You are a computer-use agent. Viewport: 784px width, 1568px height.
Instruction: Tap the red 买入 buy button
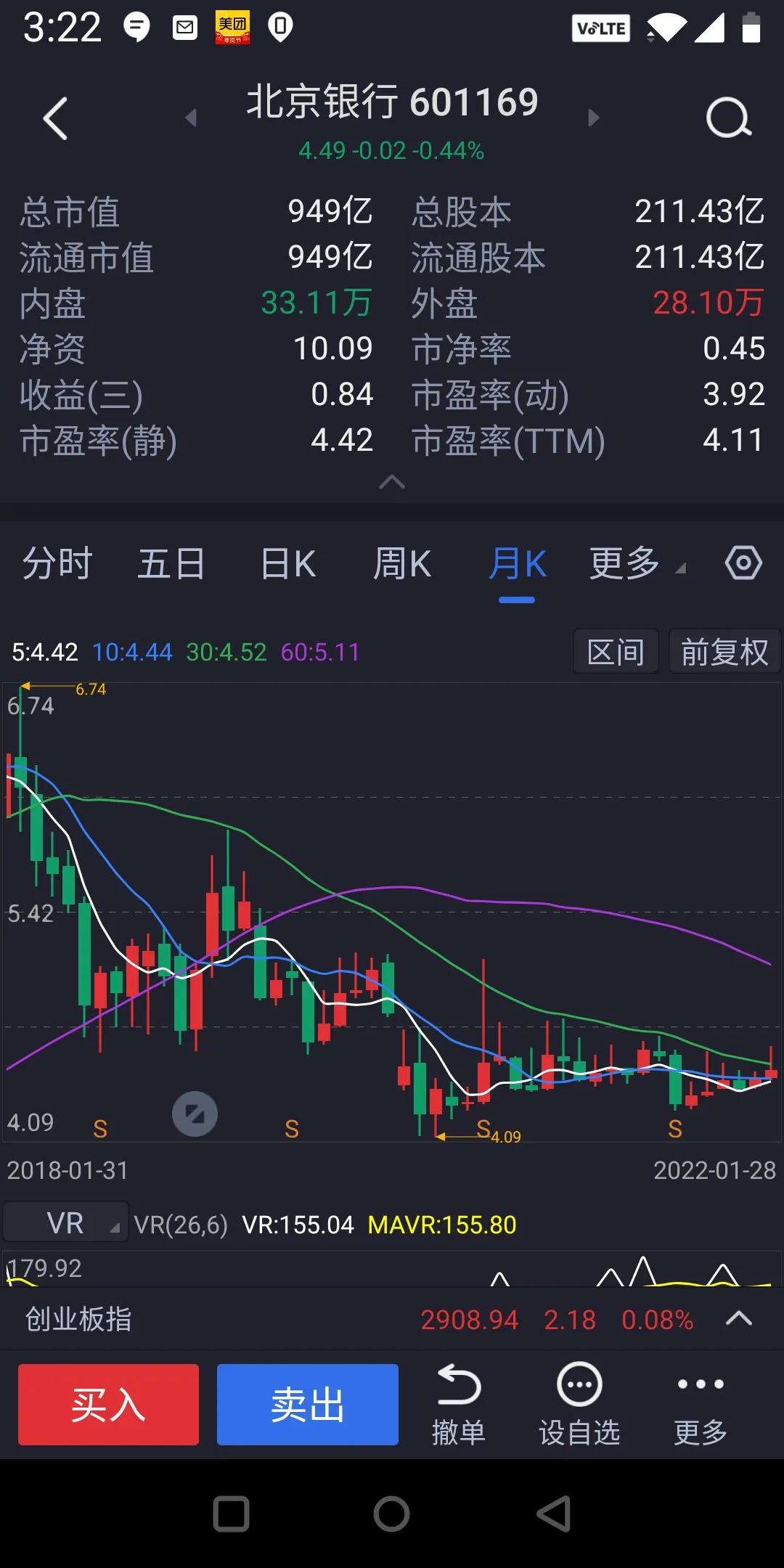[x=108, y=1404]
